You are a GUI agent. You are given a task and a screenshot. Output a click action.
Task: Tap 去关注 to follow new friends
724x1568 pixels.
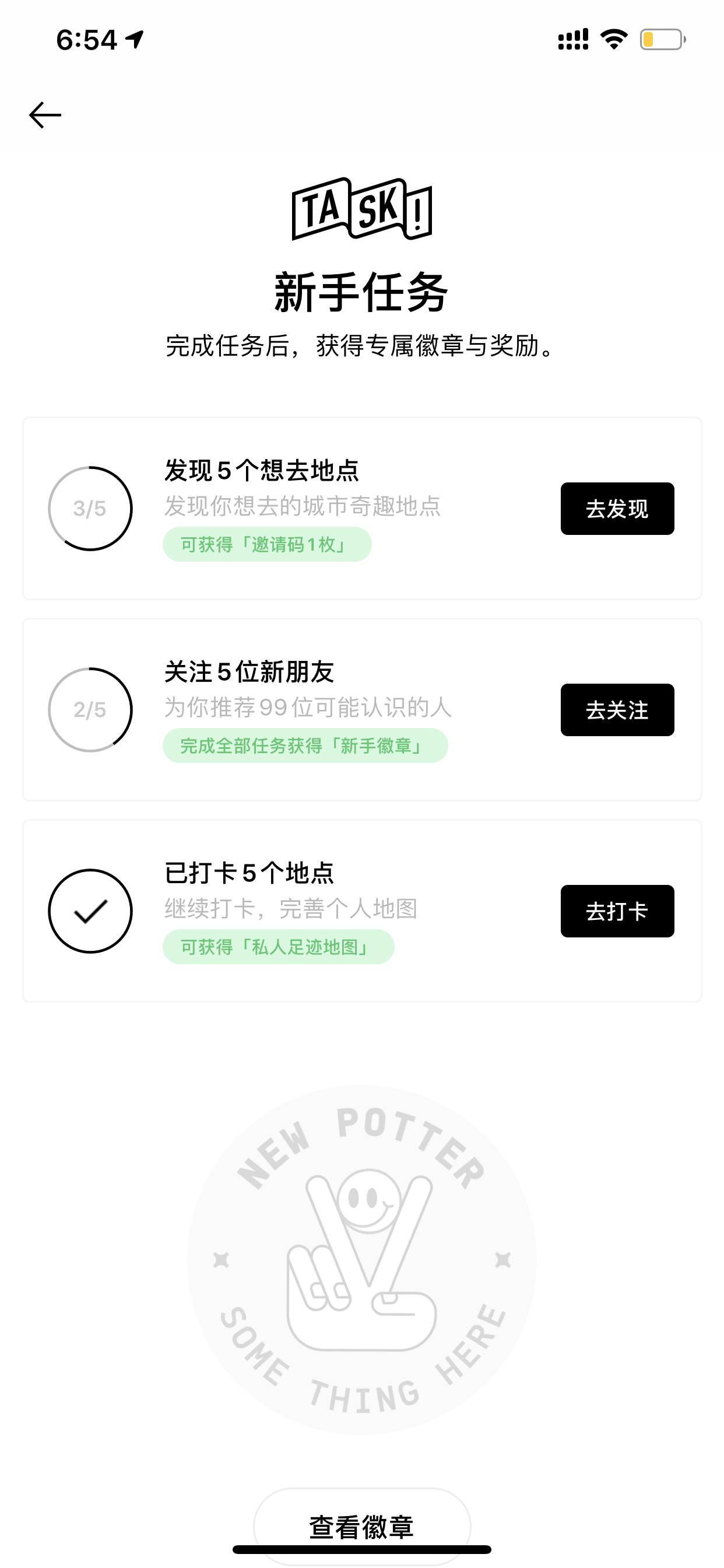pos(617,710)
